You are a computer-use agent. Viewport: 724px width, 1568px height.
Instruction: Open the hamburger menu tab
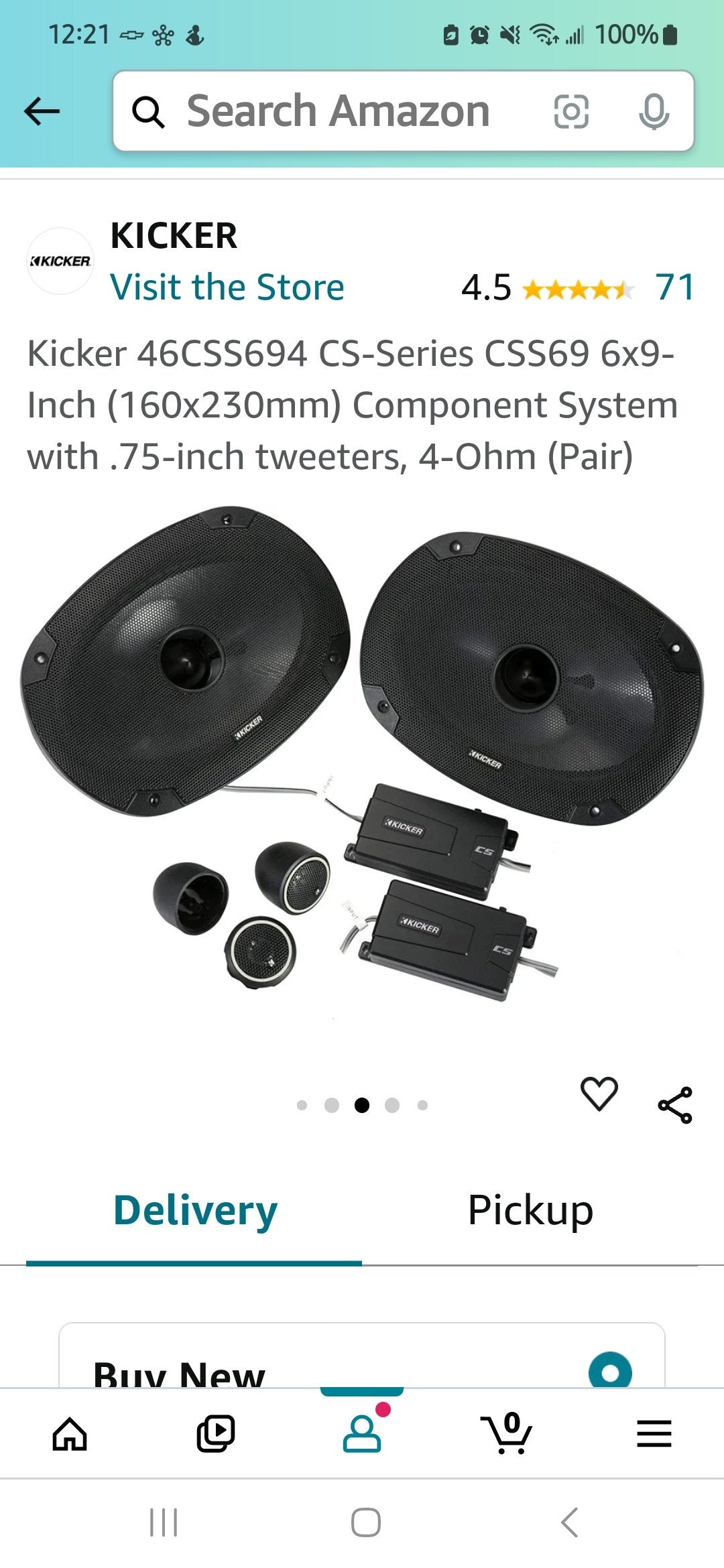[x=654, y=1434]
